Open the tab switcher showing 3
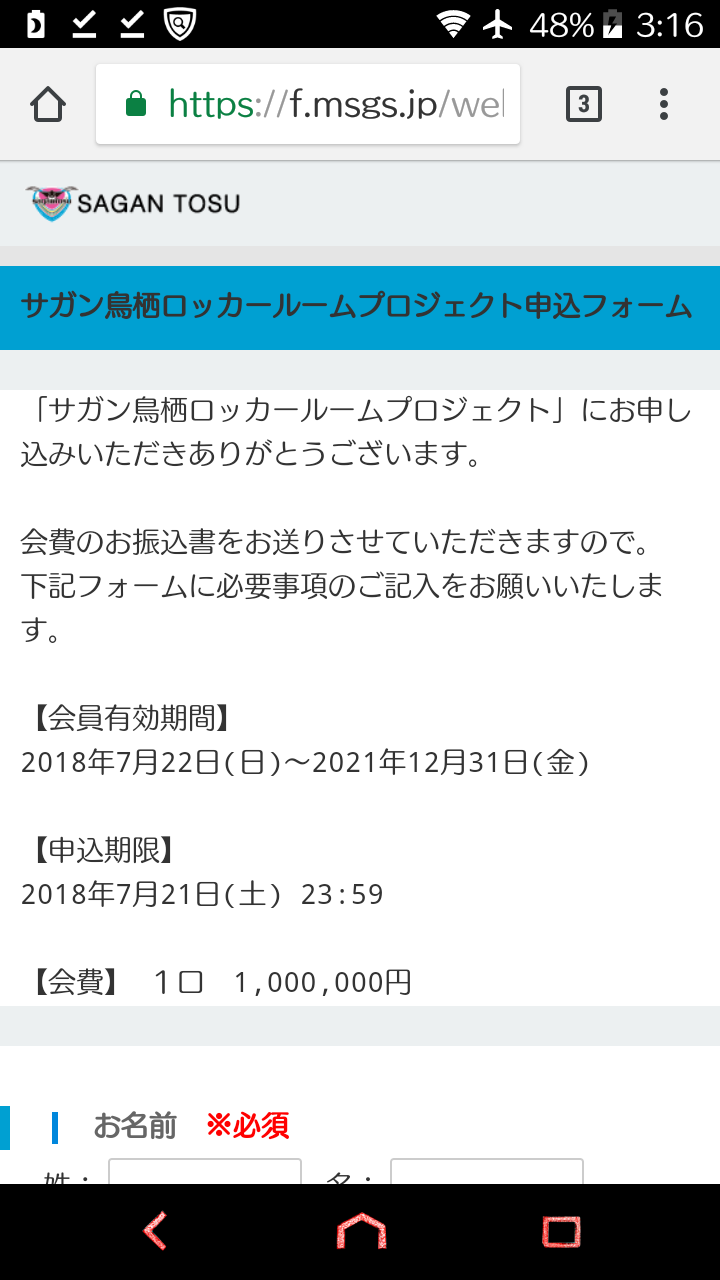This screenshot has height=1280, width=720. pyautogui.click(x=583, y=104)
